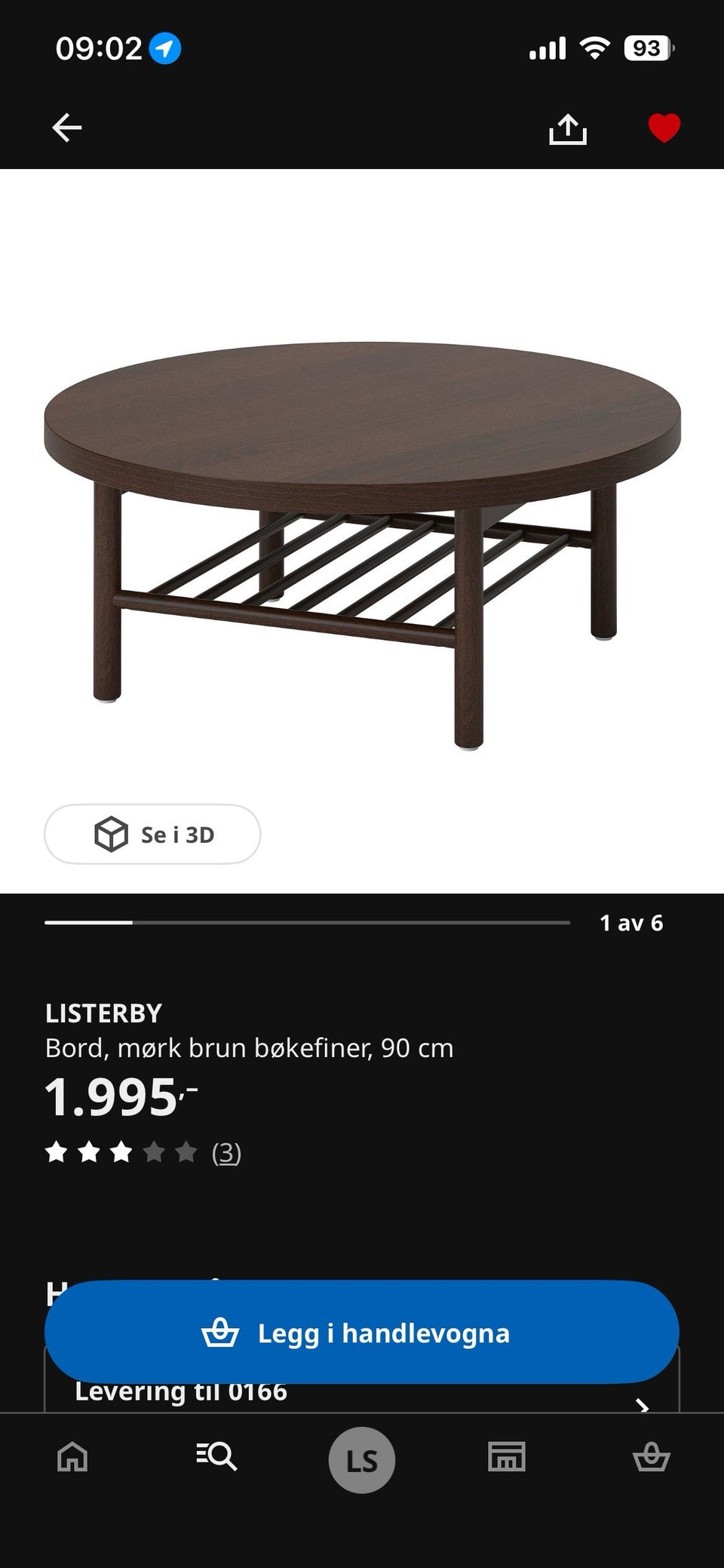Open the Se i 3D viewer
The image size is (724, 1568).
152,834
